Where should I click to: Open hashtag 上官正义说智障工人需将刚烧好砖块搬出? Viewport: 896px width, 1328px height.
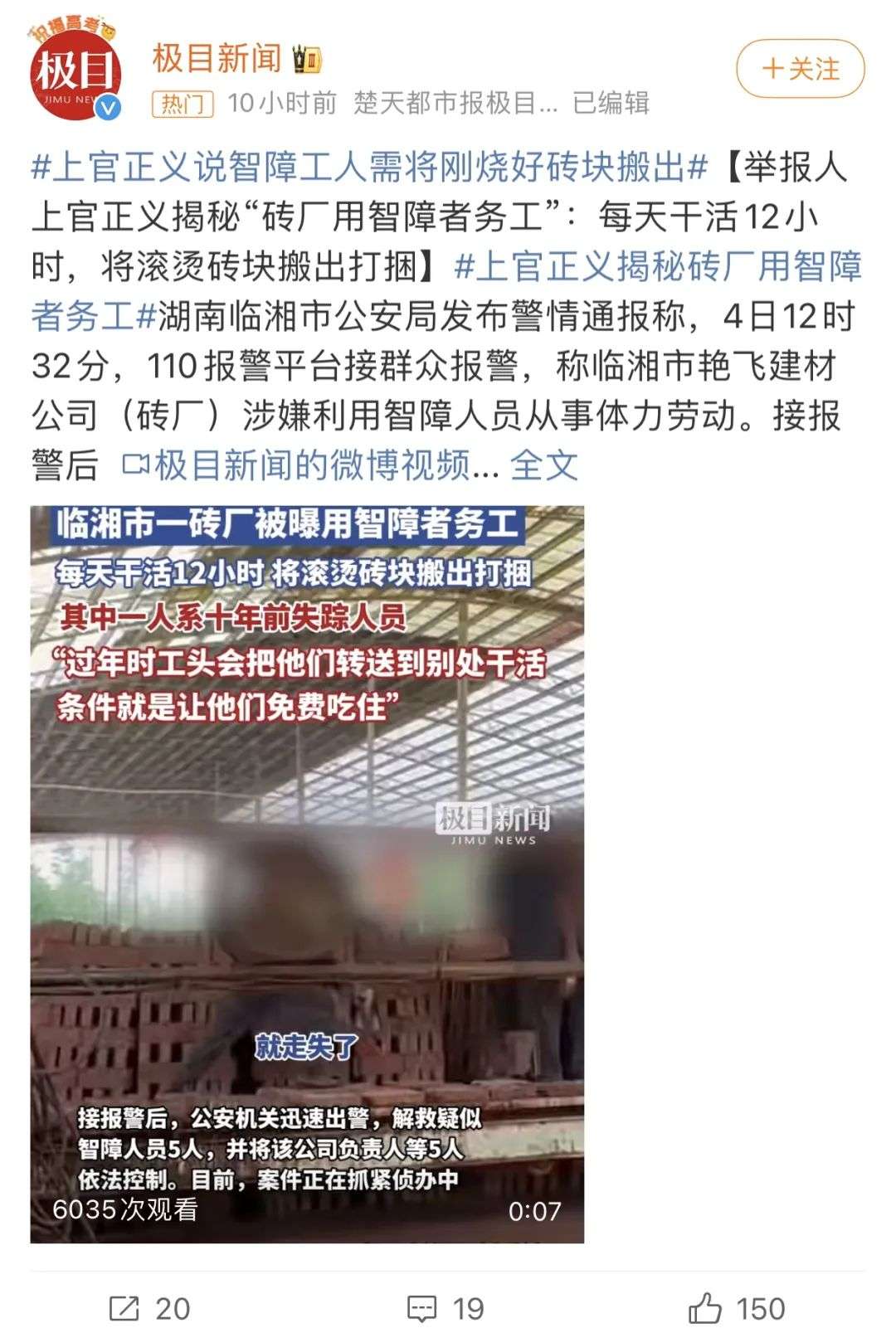point(369,168)
